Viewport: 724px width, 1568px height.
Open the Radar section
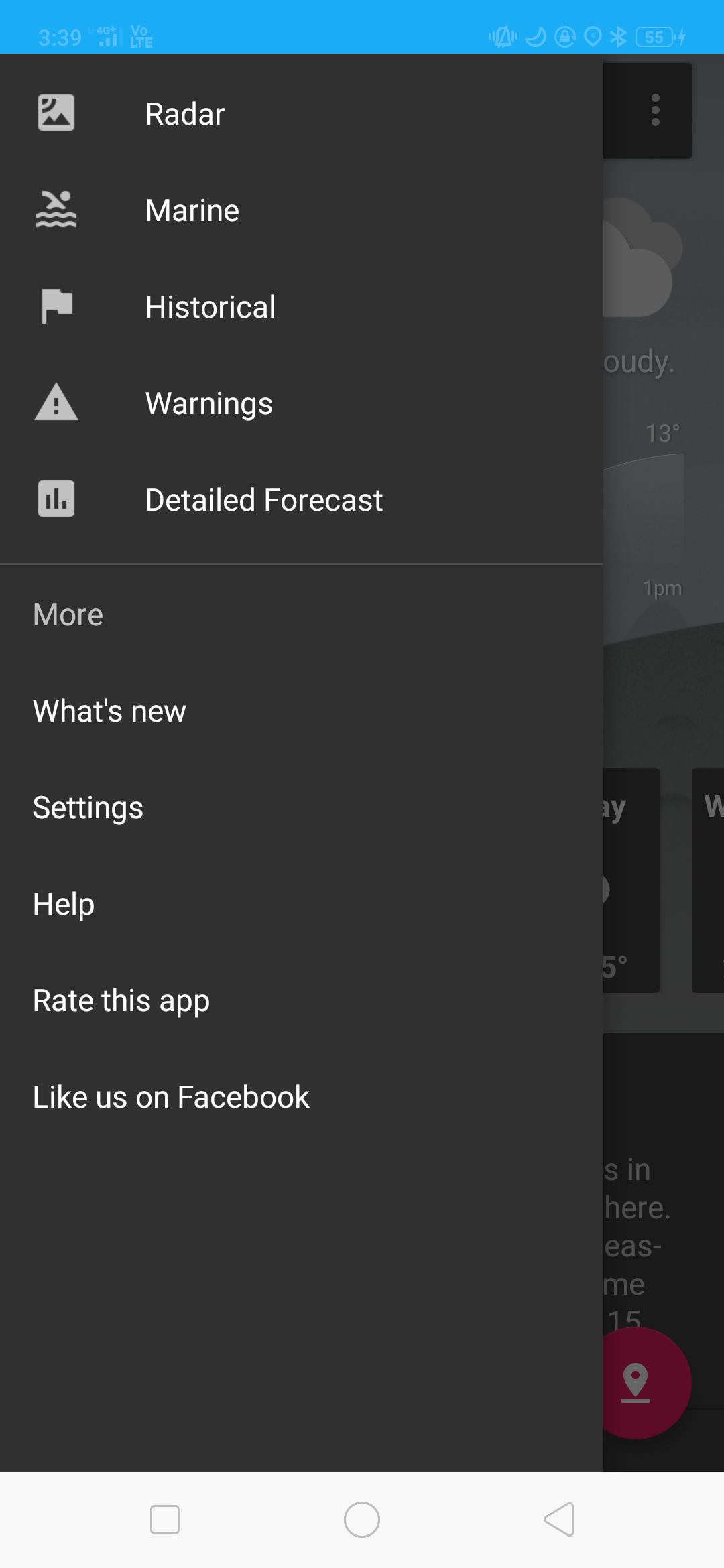click(302, 113)
